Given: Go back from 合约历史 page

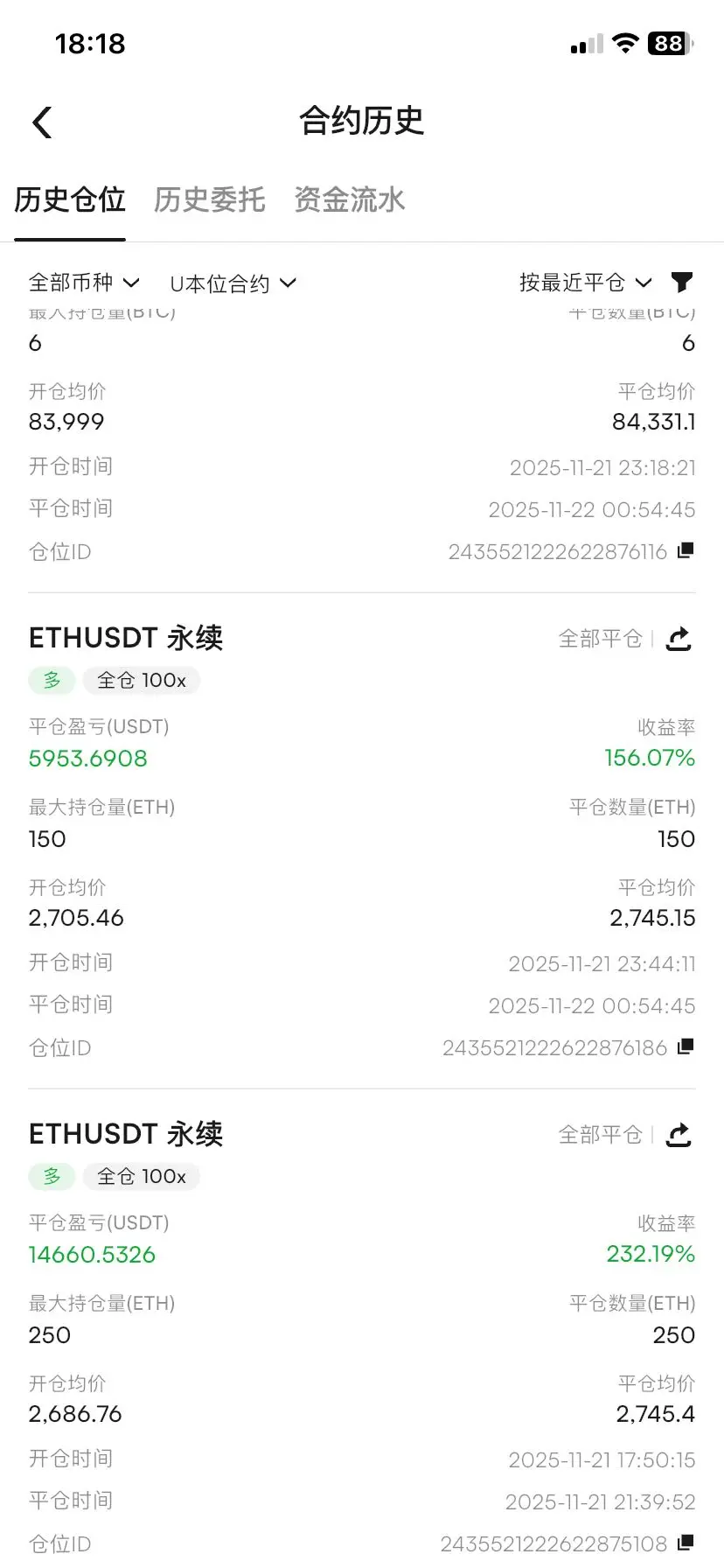Looking at the screenshot, I should pyautogui.click(x=42, y=122).
